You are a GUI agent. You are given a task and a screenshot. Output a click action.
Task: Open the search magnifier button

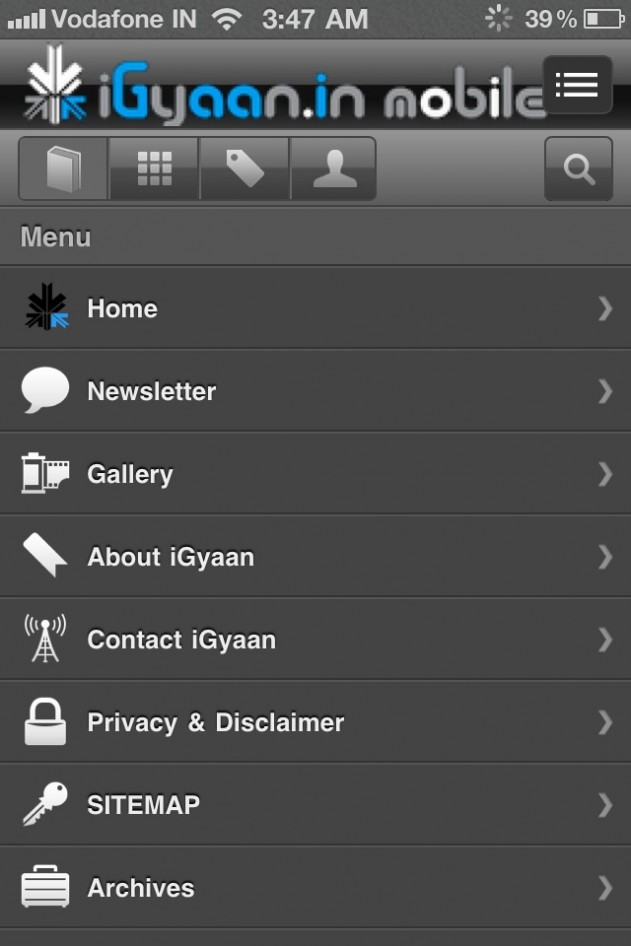578,169
